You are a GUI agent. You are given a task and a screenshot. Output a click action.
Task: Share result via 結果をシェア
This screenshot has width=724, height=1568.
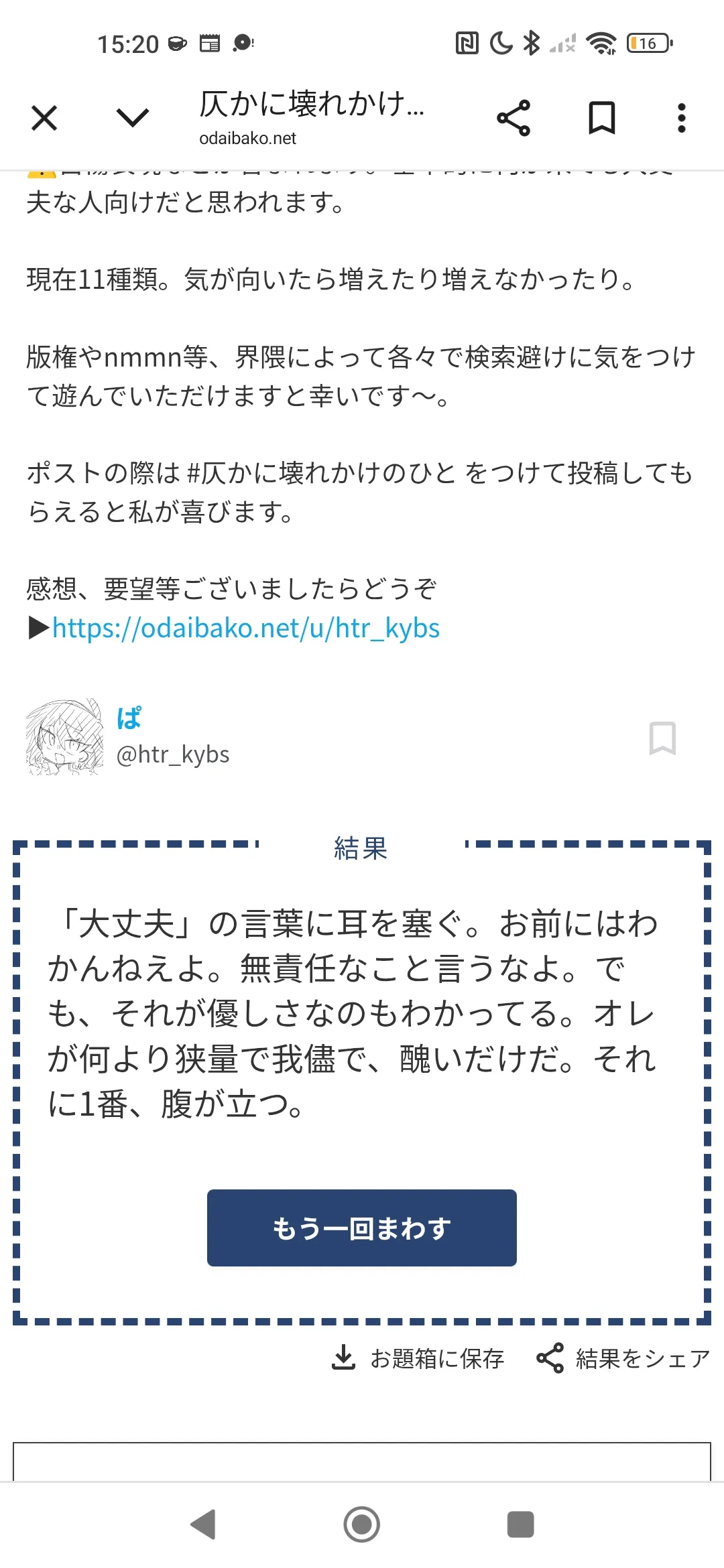[623, 1359]
